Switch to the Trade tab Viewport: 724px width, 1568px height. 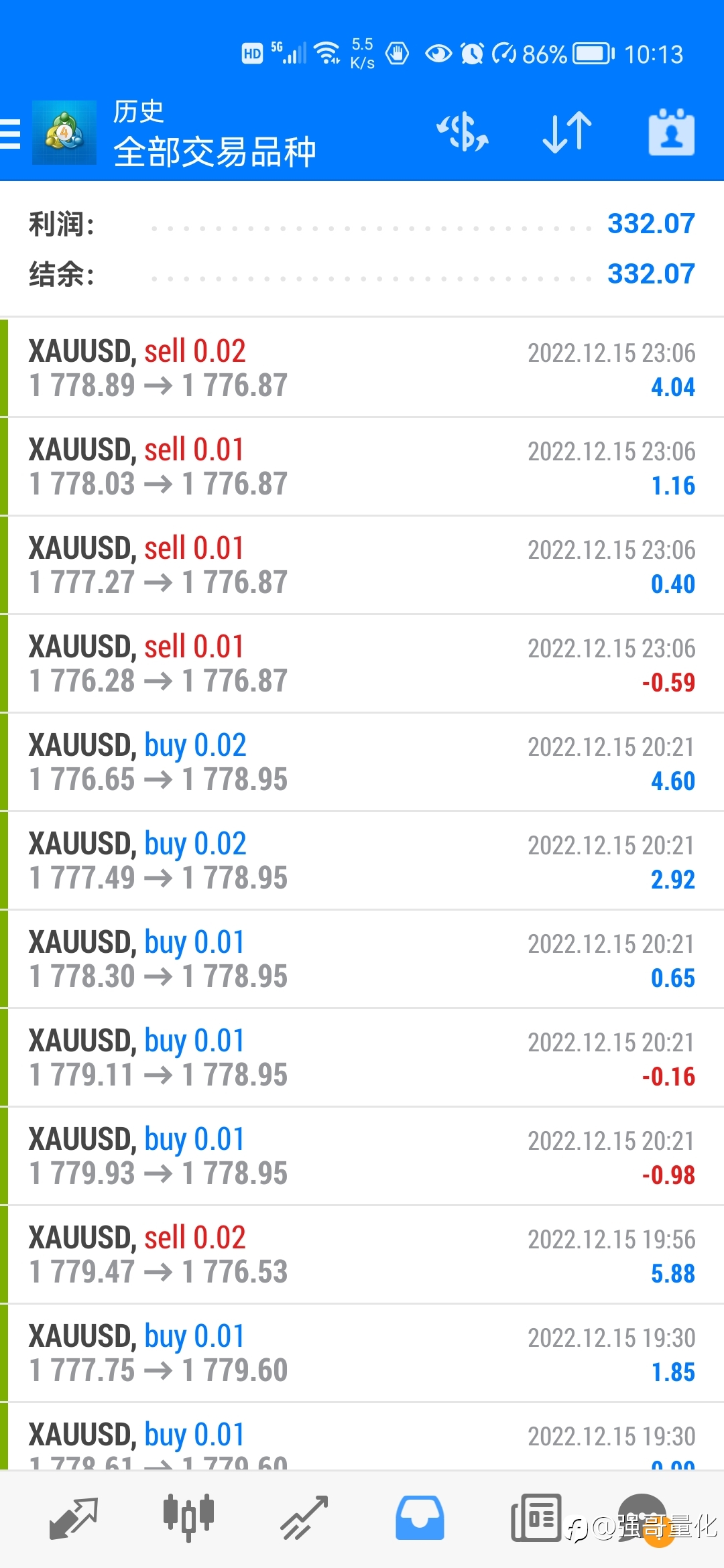(304, 1518)
